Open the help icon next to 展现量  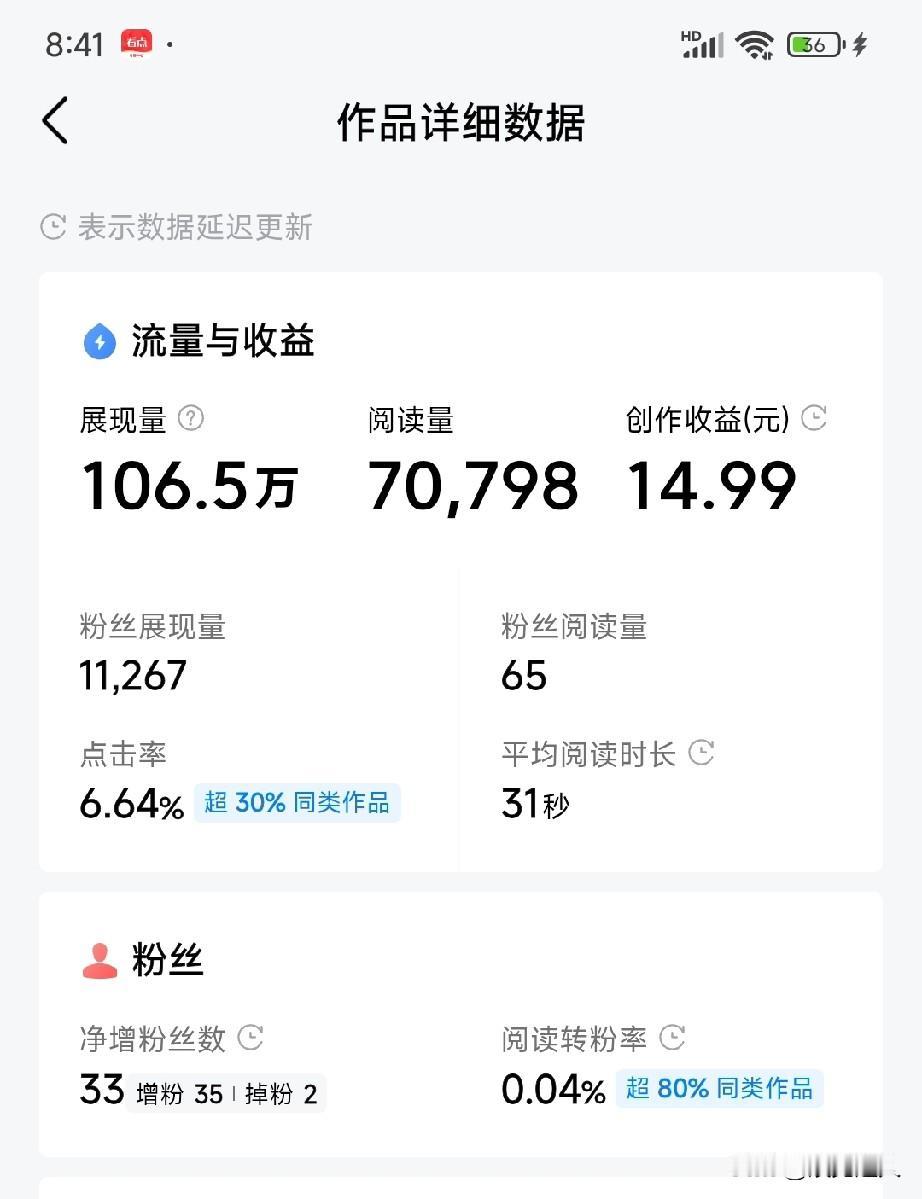click(x=189, y=420)
